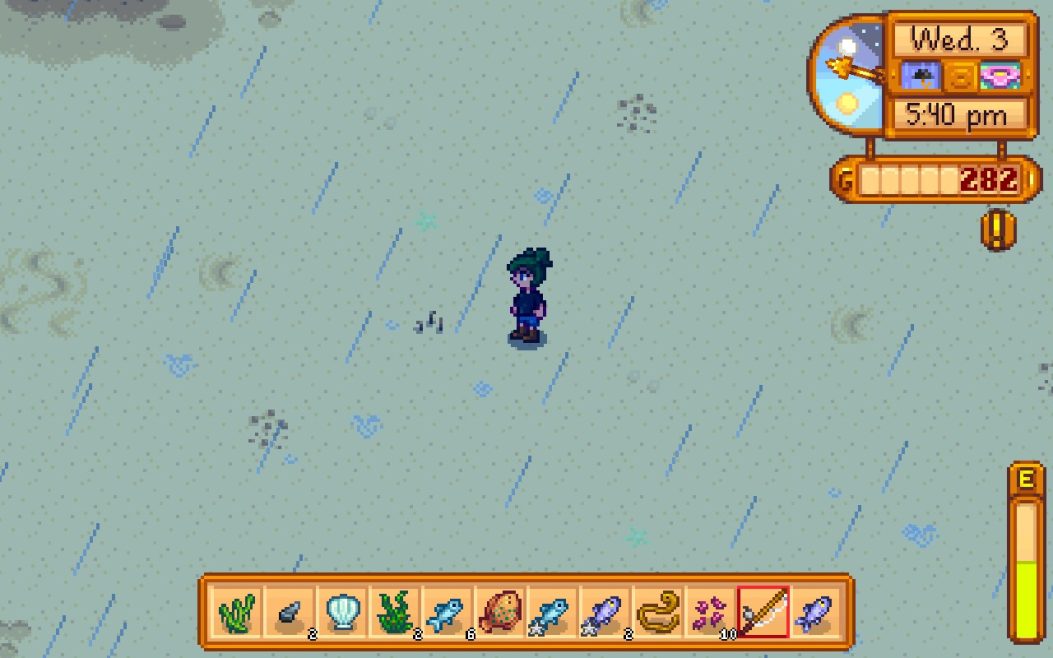Select the seaweed in the first toolbar slot

click(x=237, y=611)
